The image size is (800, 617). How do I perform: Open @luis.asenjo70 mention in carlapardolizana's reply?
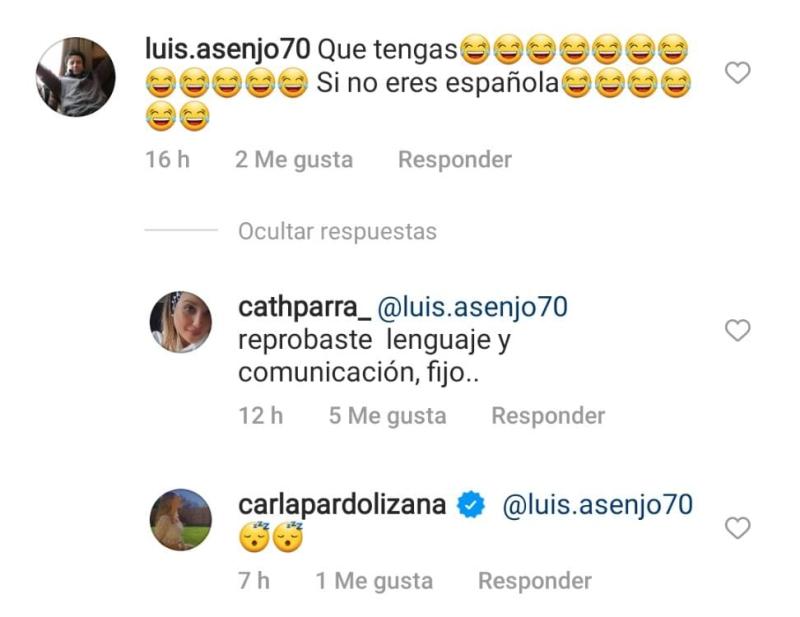click(x=597, y=505)
